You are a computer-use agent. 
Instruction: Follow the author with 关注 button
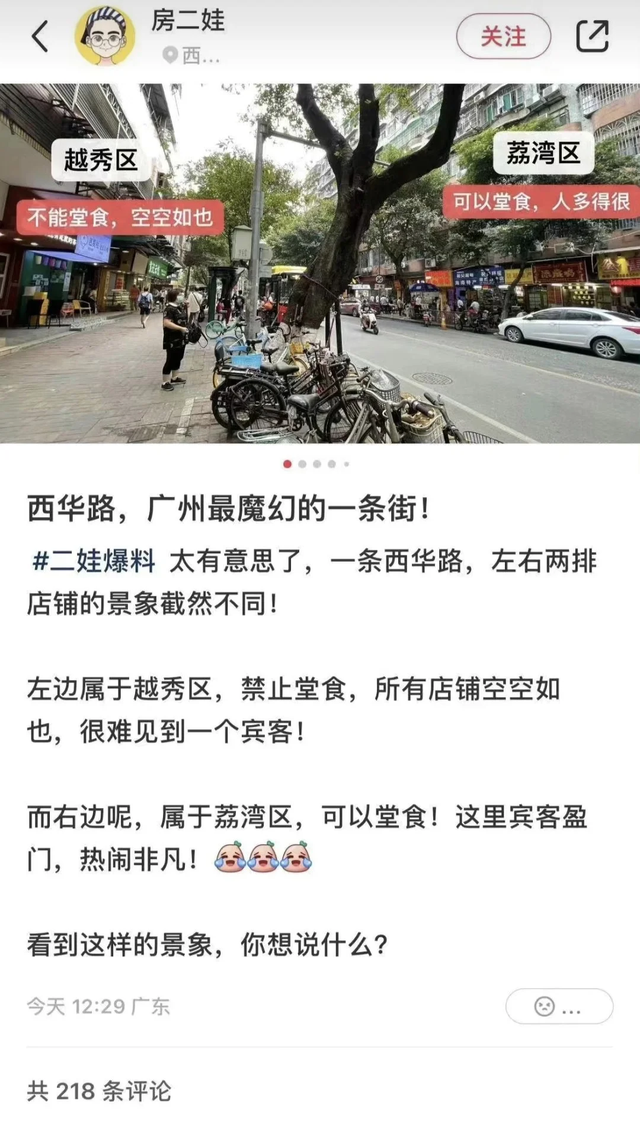[503, 37]
